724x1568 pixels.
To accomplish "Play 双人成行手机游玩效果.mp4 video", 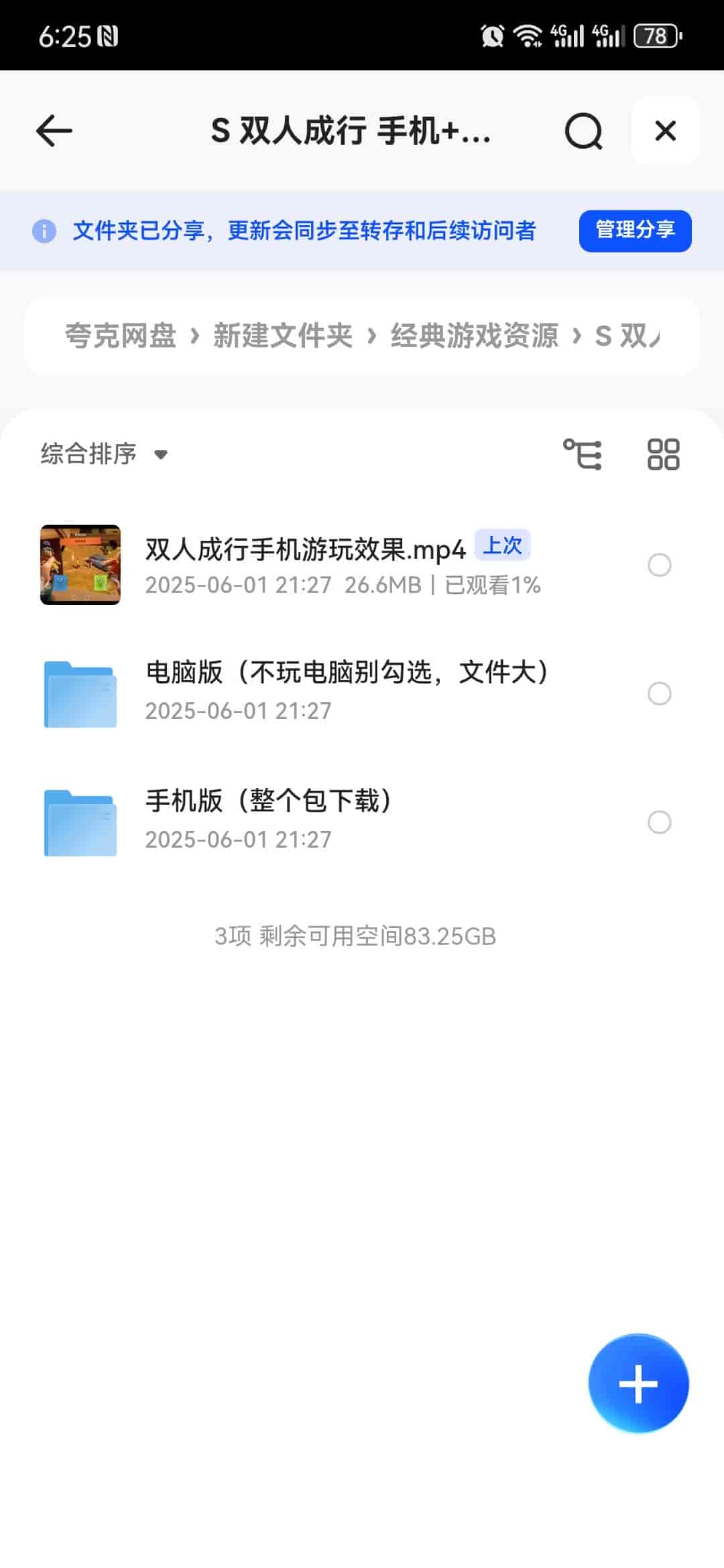I will click(305, 551).
